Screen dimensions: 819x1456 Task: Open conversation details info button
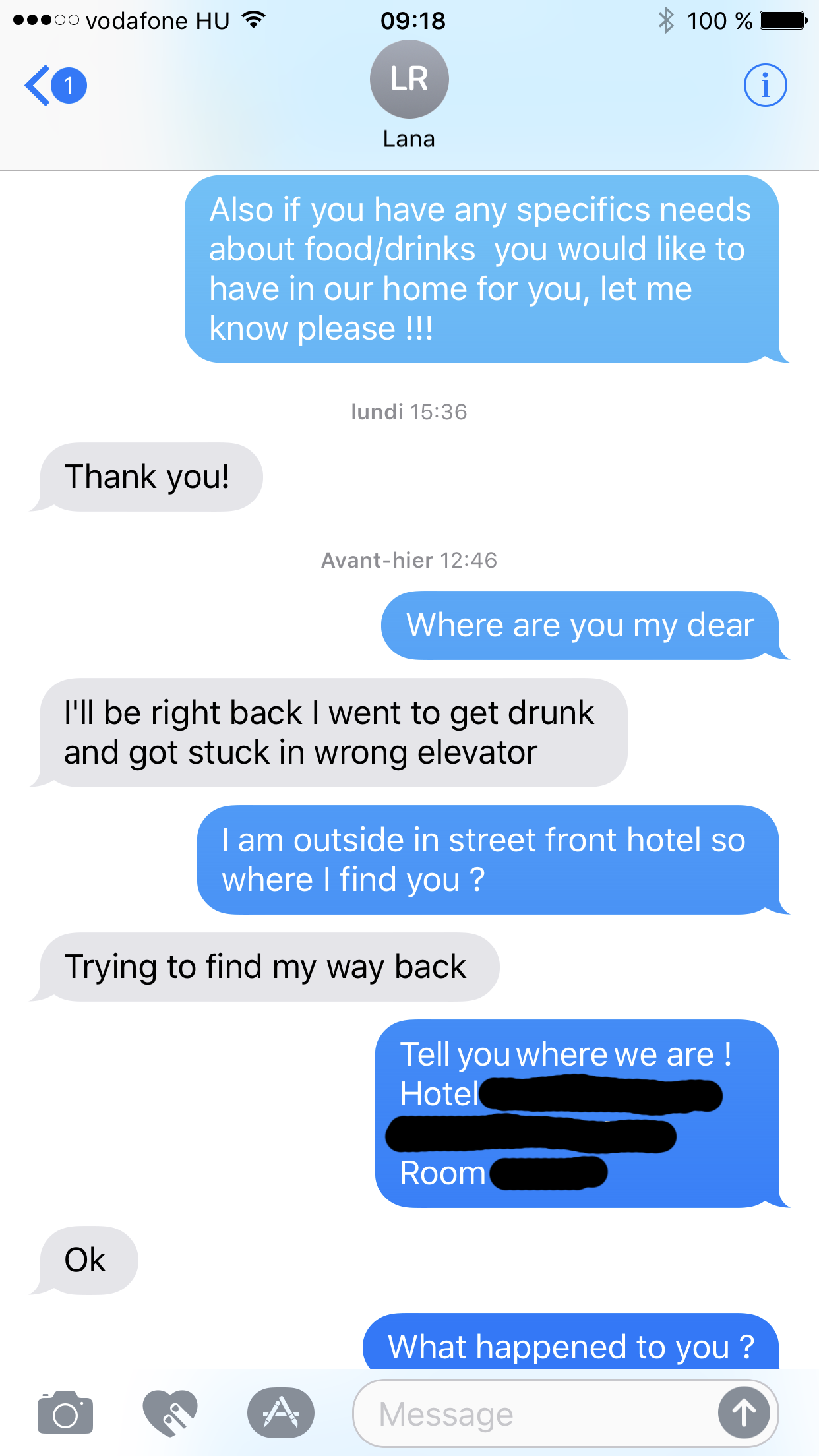pyautogui.click(x=765, y=86)
